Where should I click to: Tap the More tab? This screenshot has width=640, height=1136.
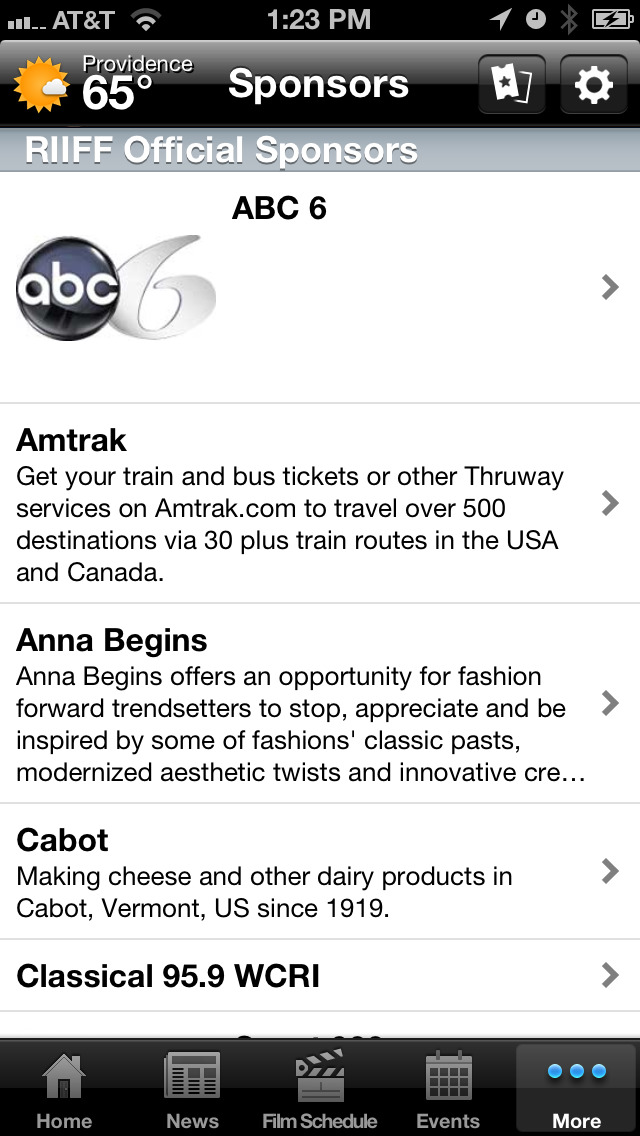click(x=576, y=1089)
